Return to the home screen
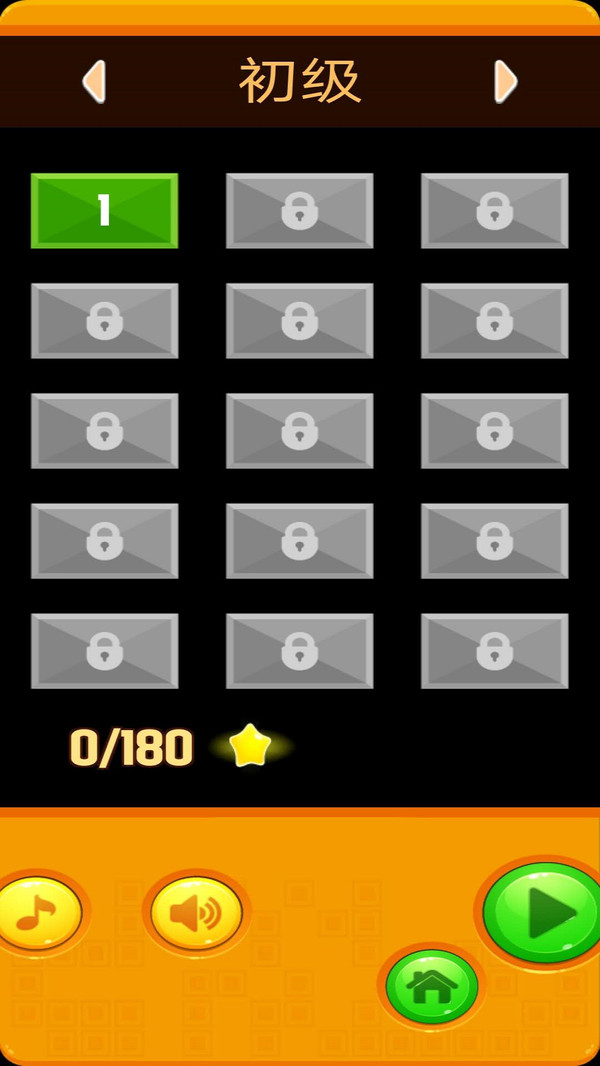 432,986
